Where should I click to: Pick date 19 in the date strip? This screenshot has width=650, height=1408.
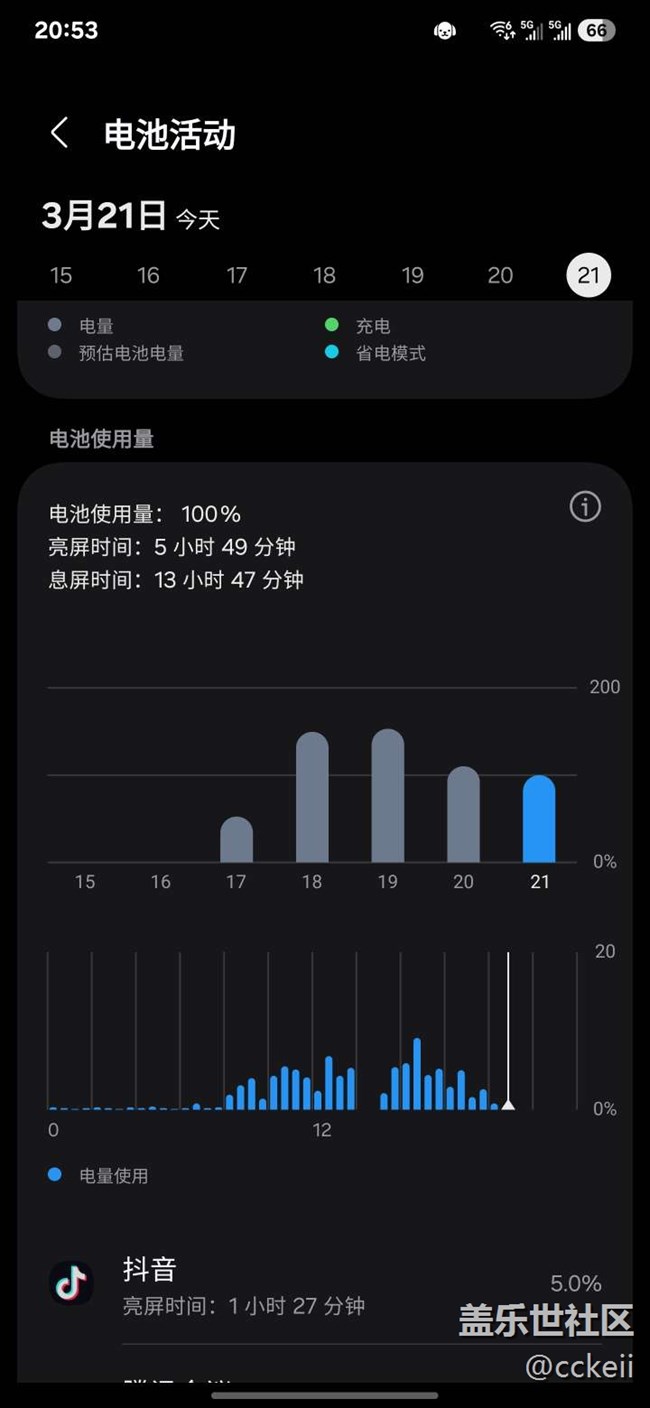(x=412, y=275)
